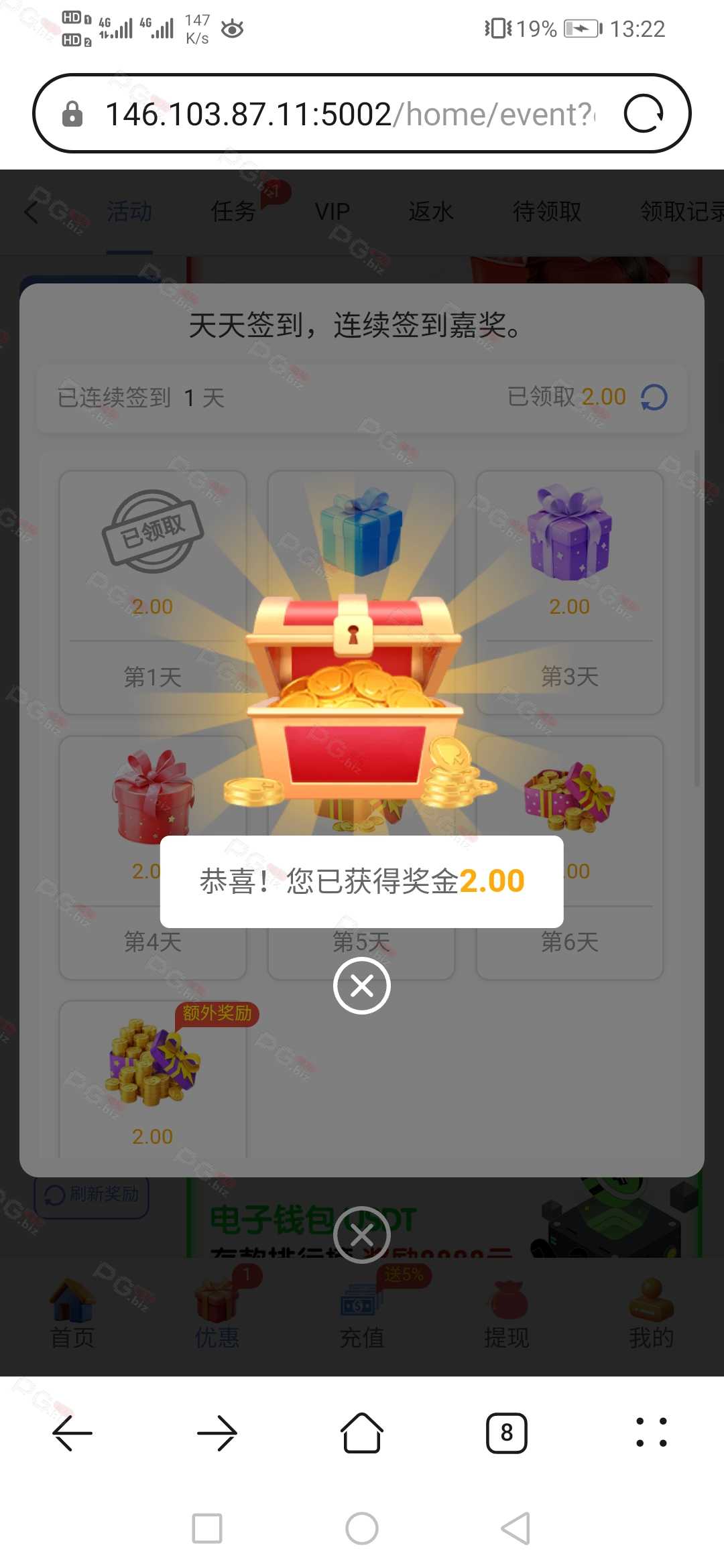Open the browser tabs counter showing 8
Image resolution: width=724 pixels, height=1568 pixels.
[x=507, y=1433]
